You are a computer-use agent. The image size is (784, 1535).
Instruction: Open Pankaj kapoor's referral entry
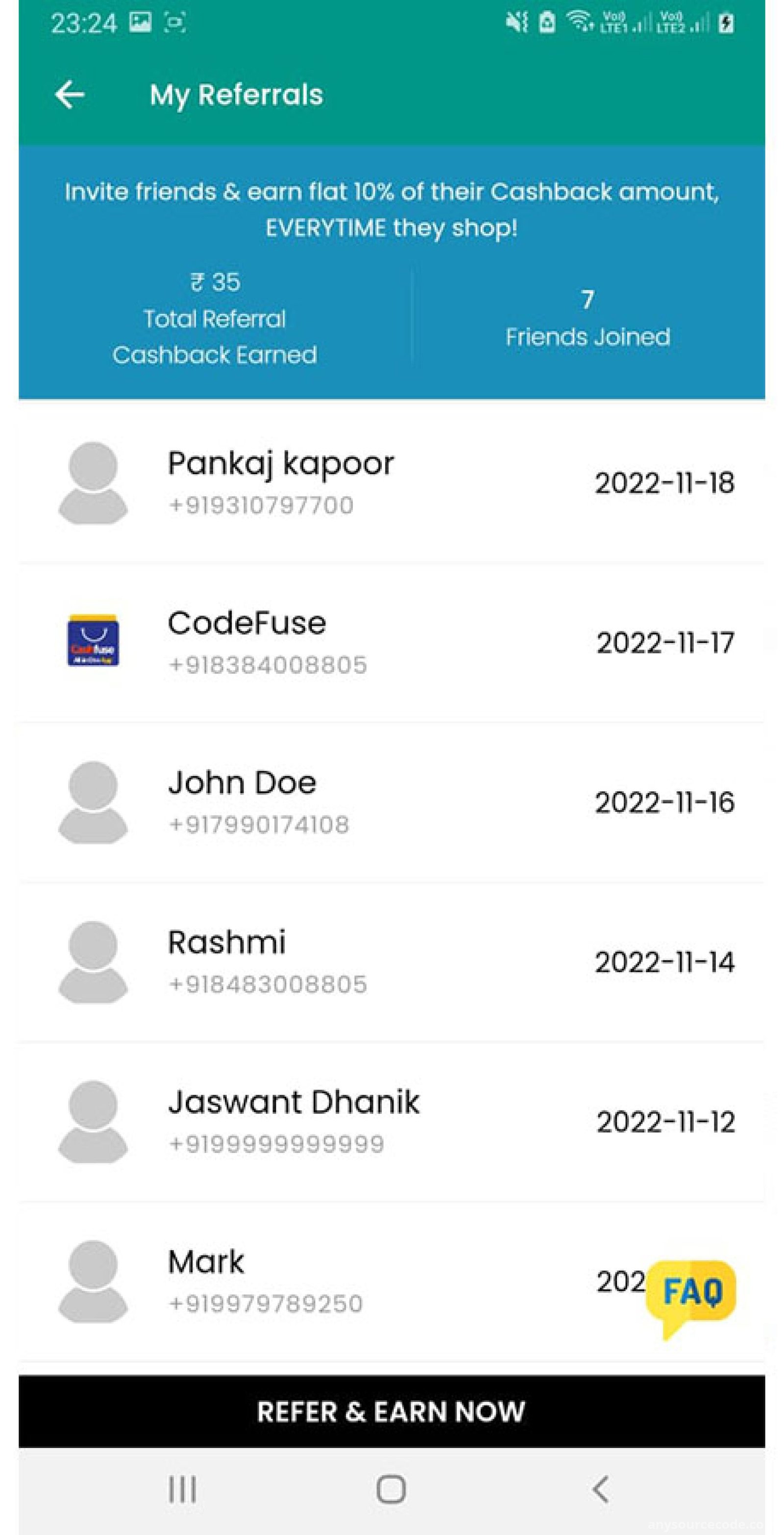point(392,483)
